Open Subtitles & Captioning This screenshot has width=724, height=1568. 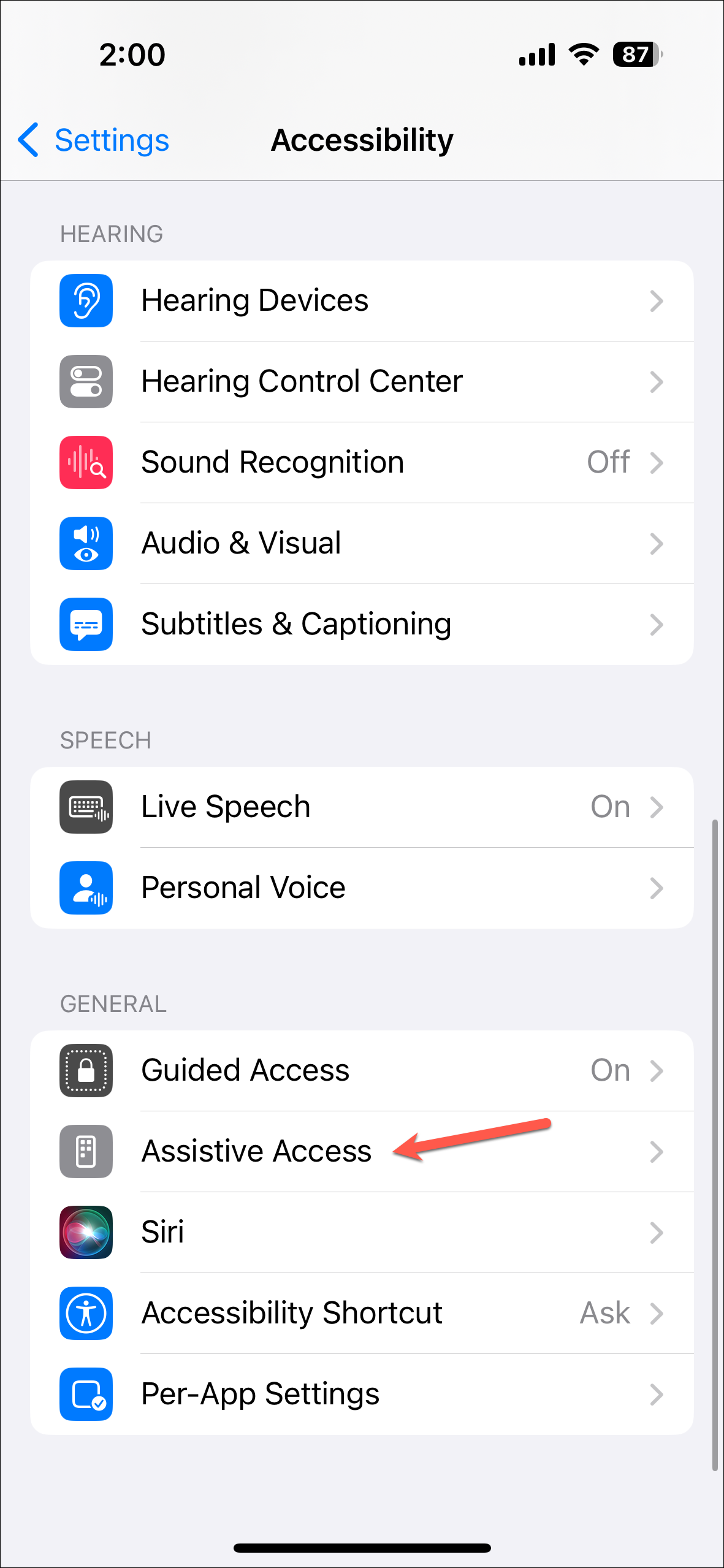point(362,624)
